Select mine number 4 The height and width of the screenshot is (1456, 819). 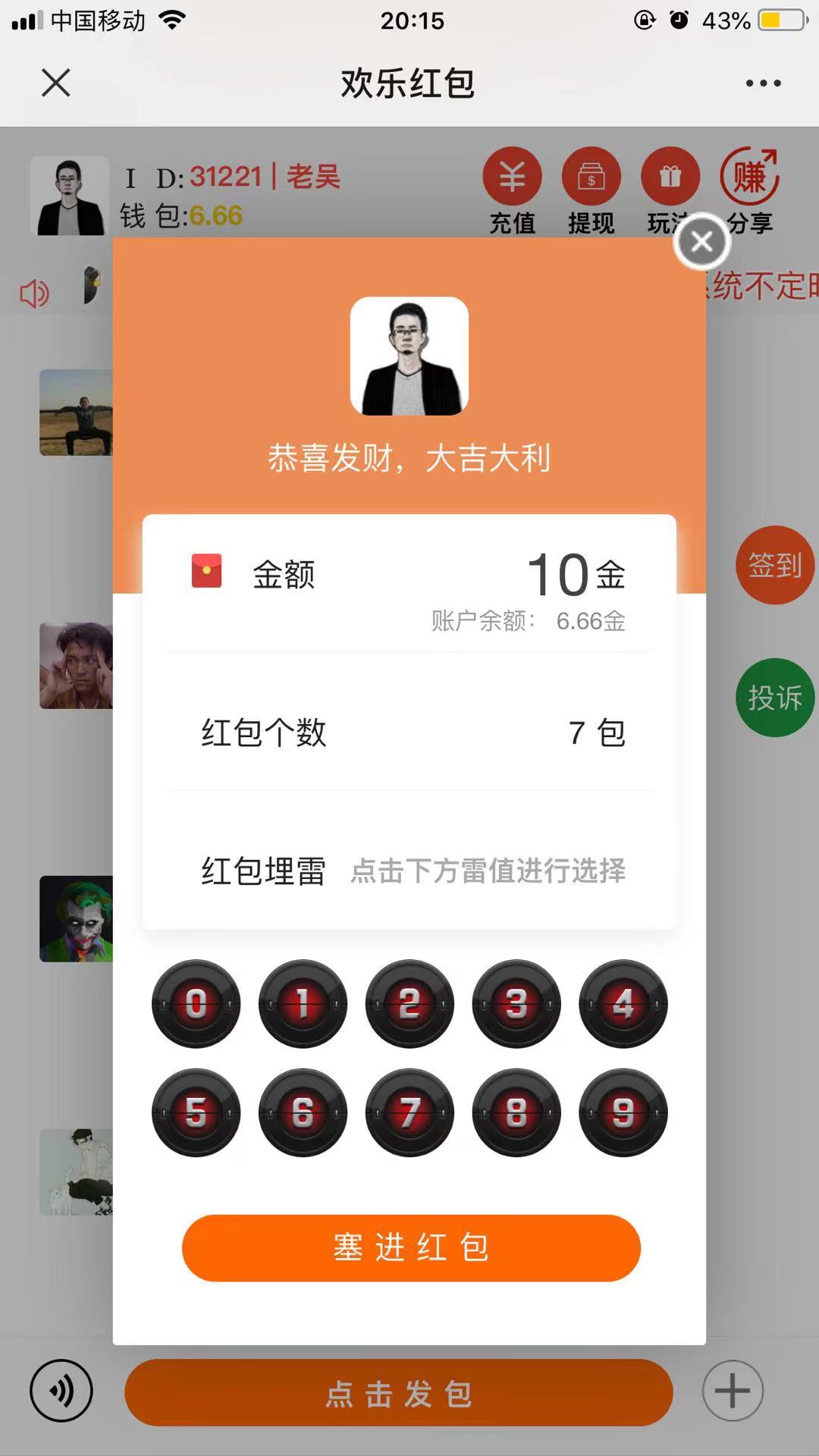pos(623,1004)
